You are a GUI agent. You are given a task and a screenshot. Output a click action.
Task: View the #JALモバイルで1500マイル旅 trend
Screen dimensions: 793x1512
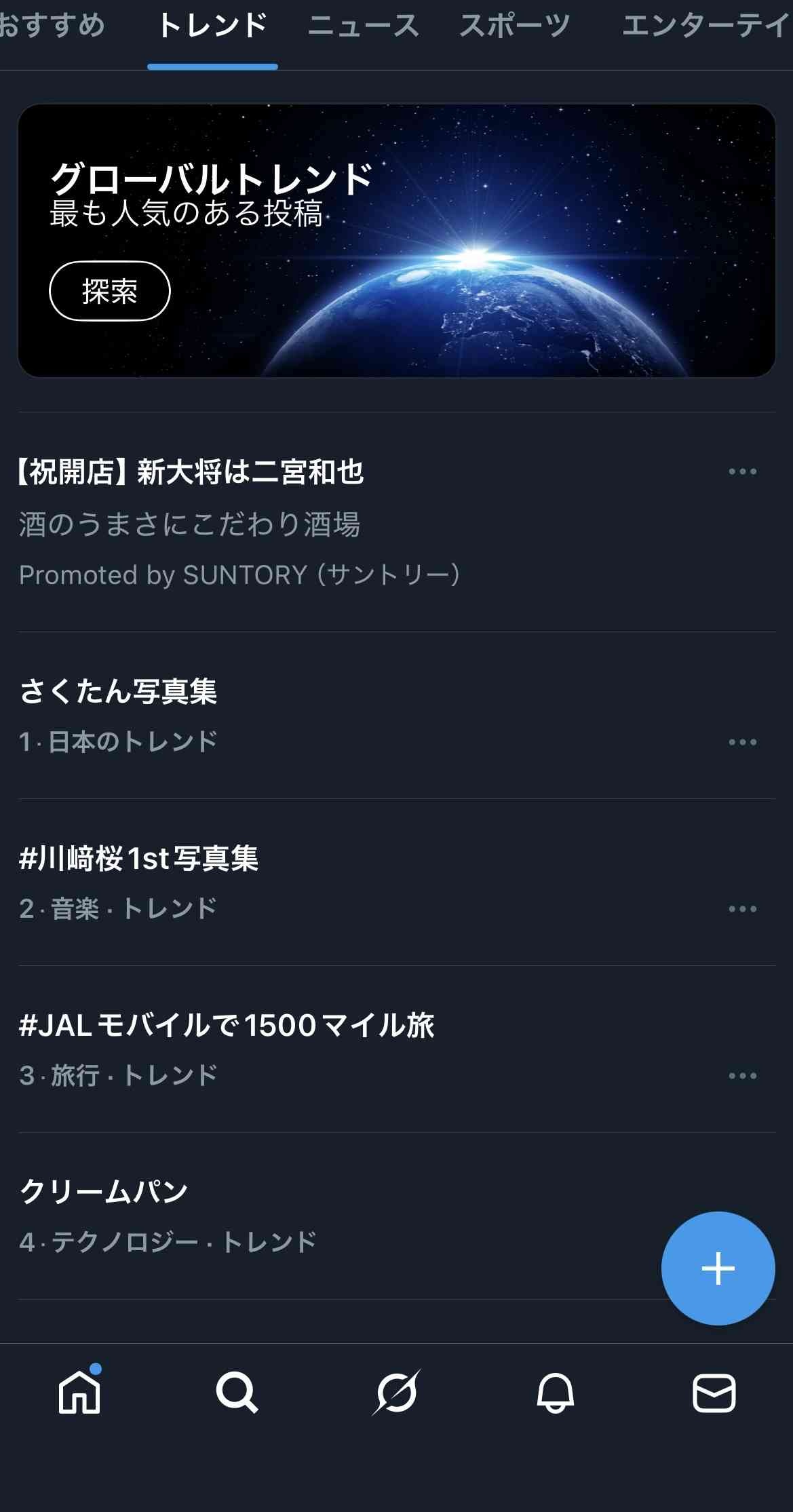click(227, 1026)
